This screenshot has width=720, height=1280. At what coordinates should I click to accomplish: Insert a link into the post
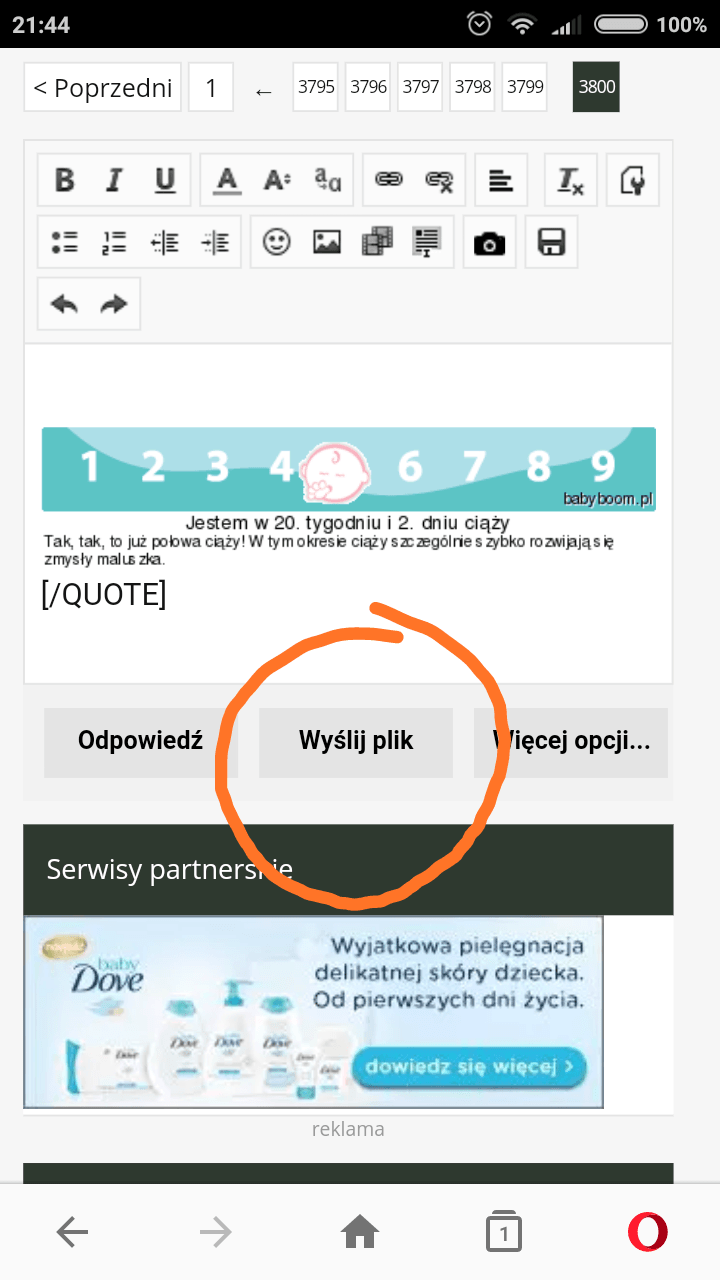coord(388,180)
